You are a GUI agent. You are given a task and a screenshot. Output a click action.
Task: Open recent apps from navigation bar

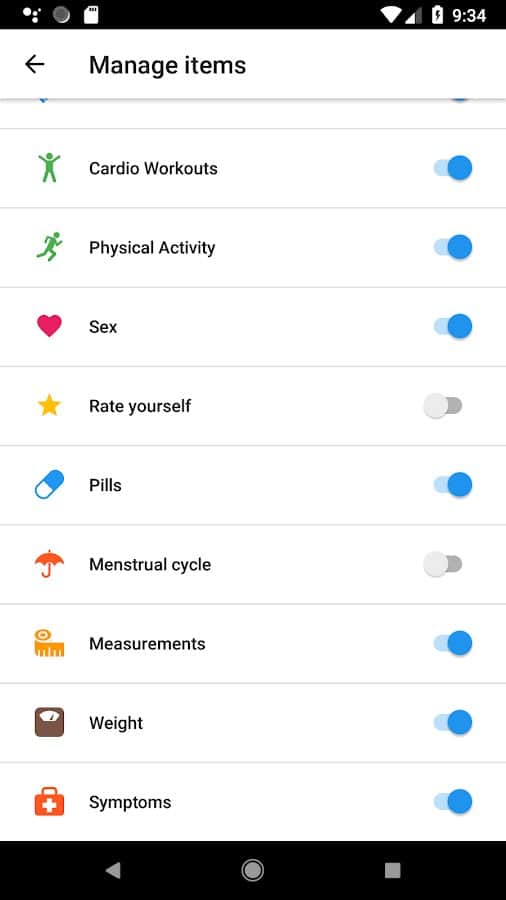(x=392, y=870)
